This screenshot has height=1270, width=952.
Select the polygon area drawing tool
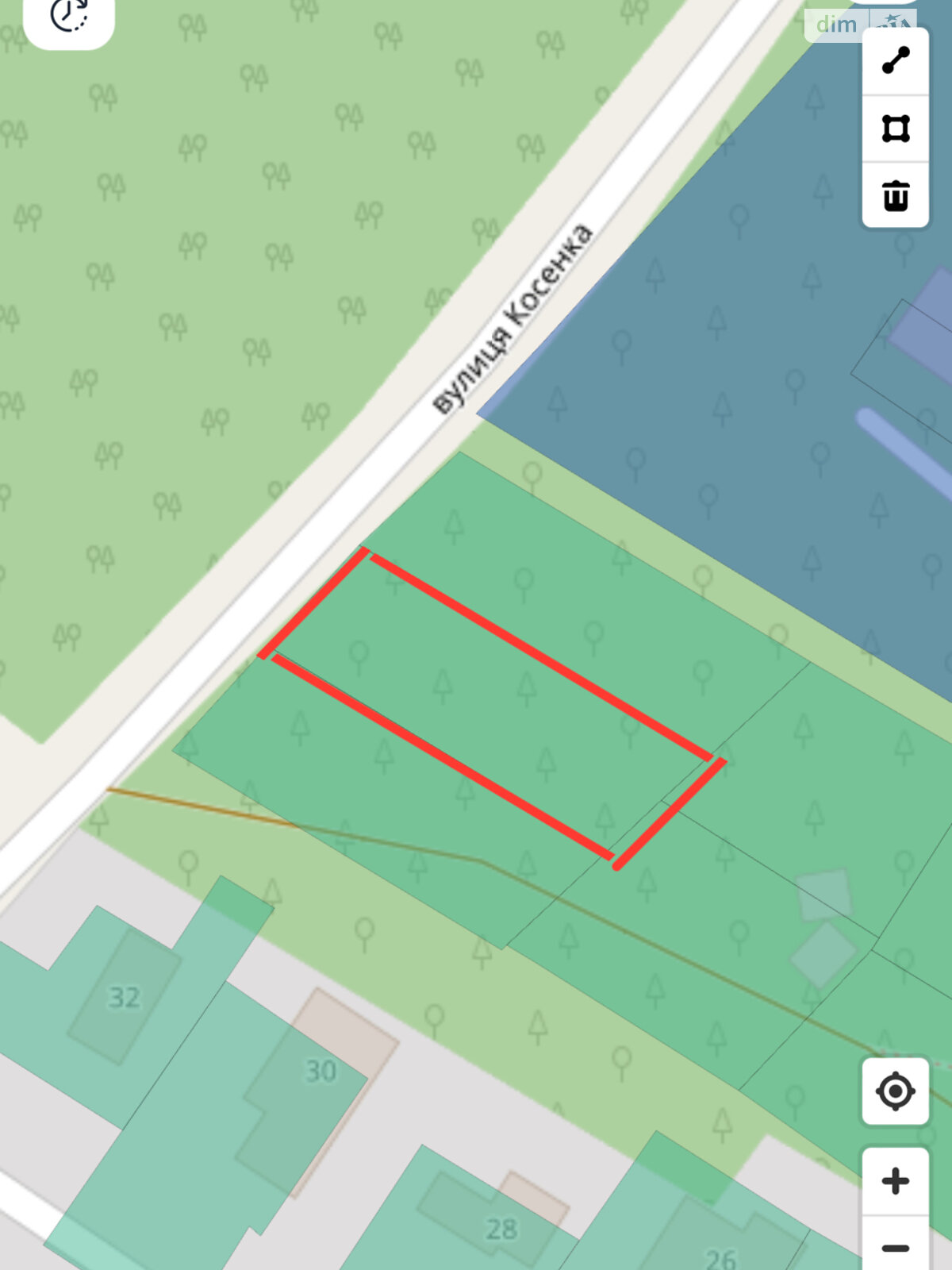coord(896,129)
